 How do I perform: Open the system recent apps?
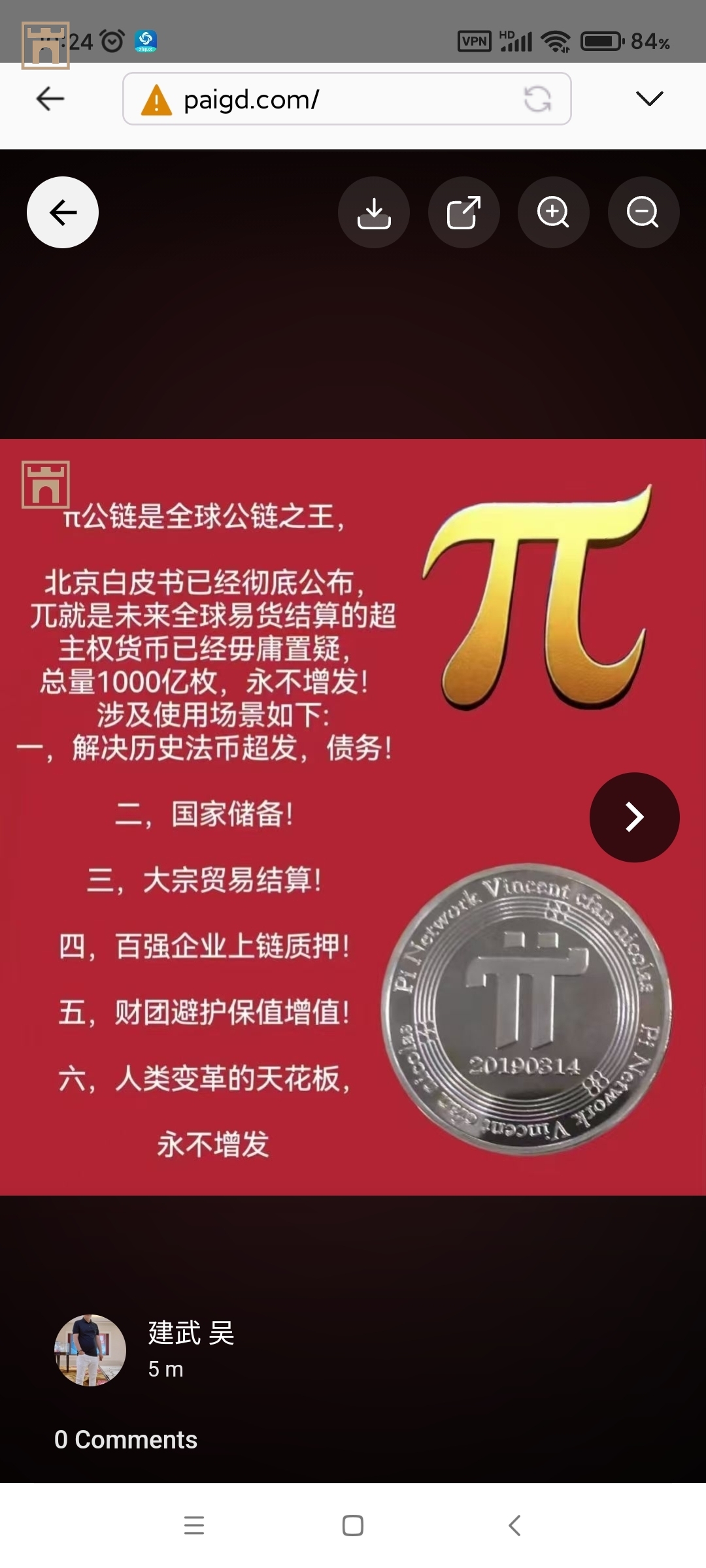tap(194, 1526)
